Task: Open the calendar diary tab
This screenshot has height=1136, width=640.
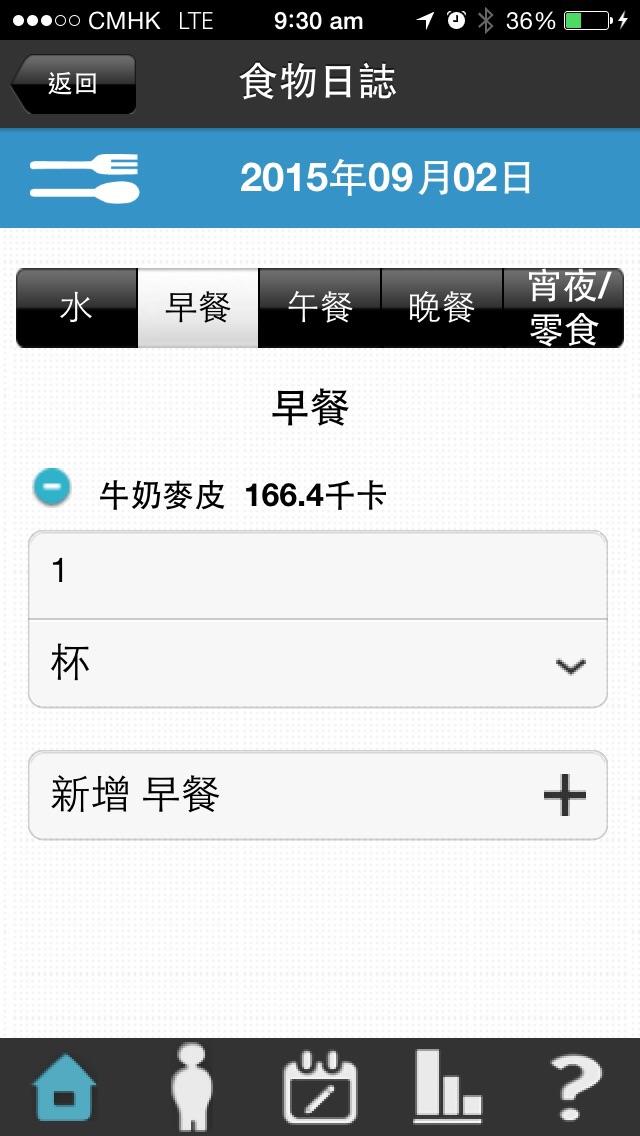Action: [x=320, y=1088]
